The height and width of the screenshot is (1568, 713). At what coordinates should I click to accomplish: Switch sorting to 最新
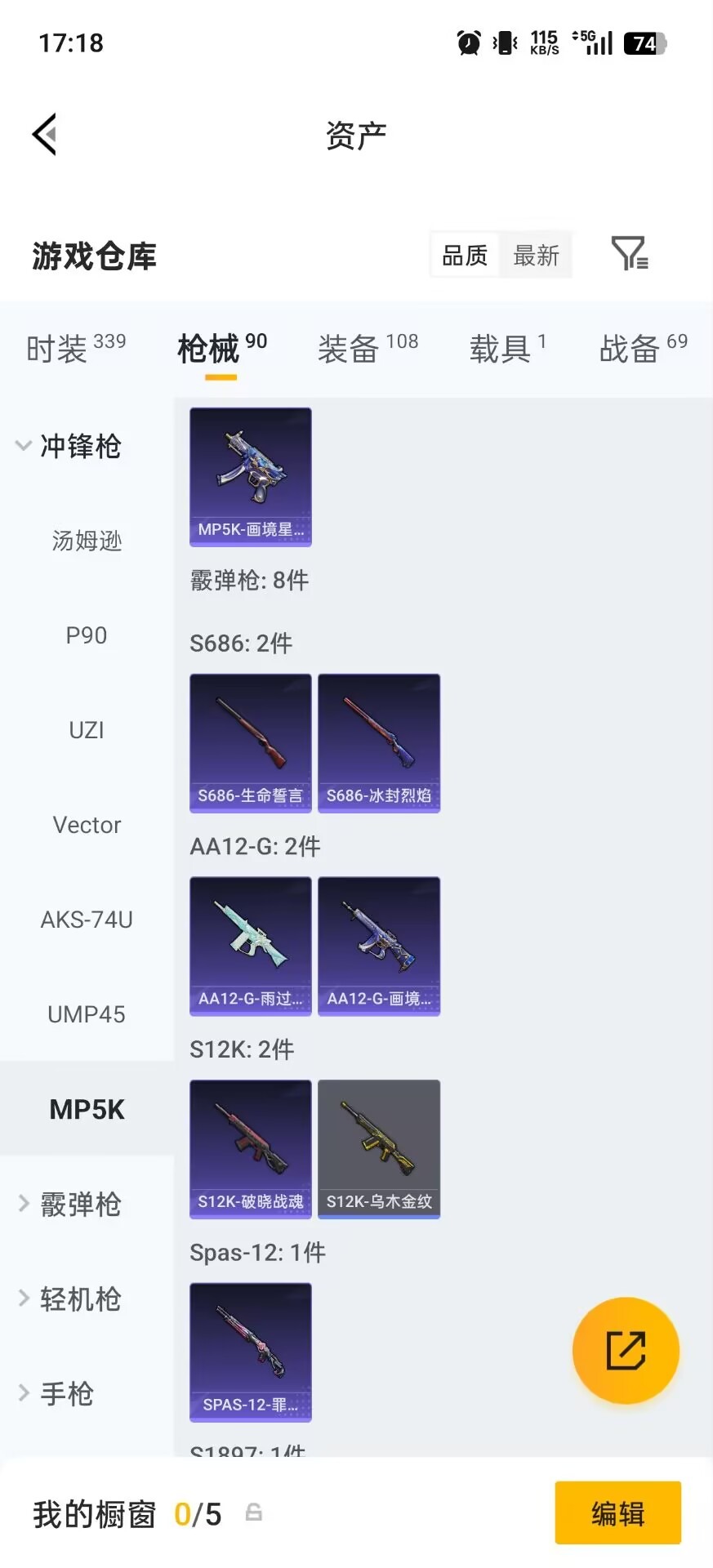click(536, 255)
